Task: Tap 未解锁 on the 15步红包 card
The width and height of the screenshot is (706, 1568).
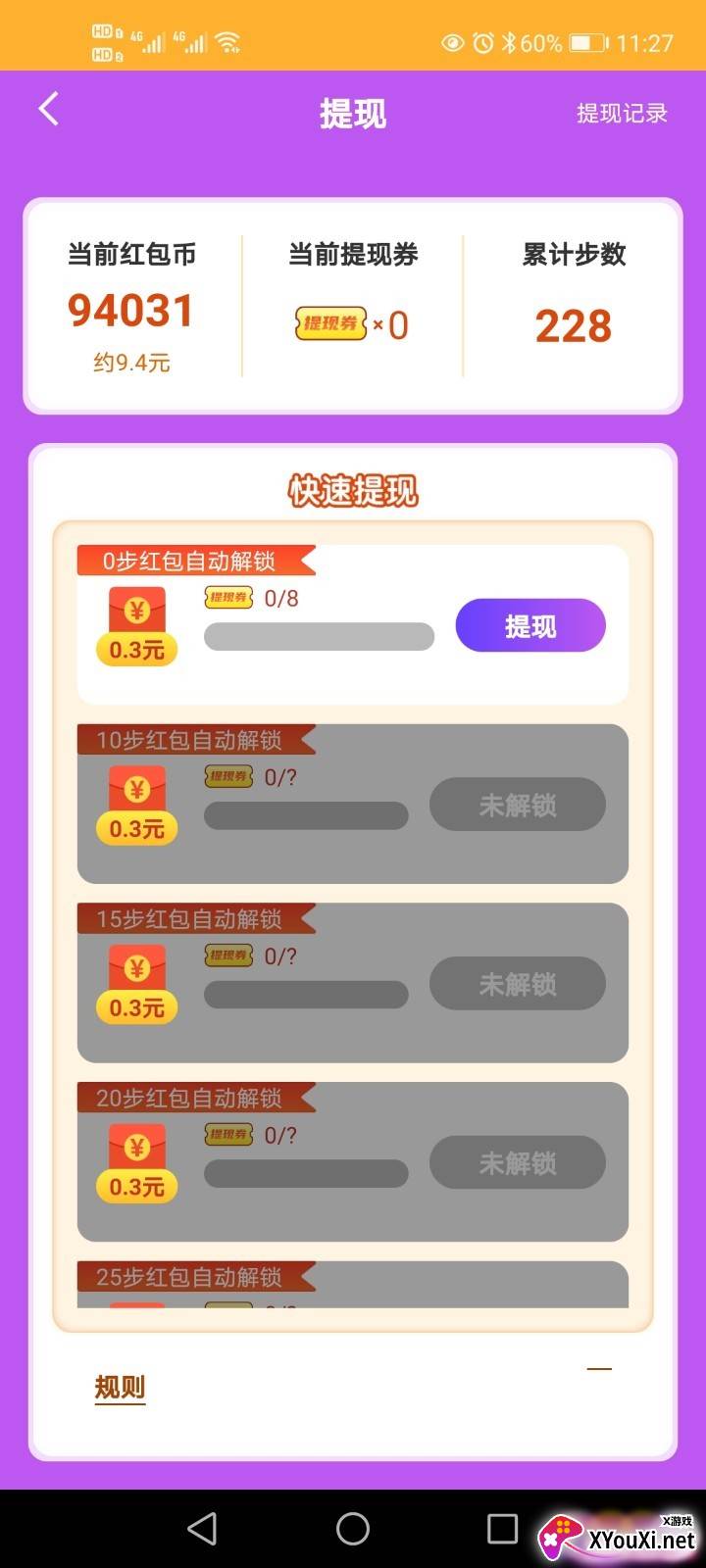Action: pyautogui.click(x=518, y=983)
